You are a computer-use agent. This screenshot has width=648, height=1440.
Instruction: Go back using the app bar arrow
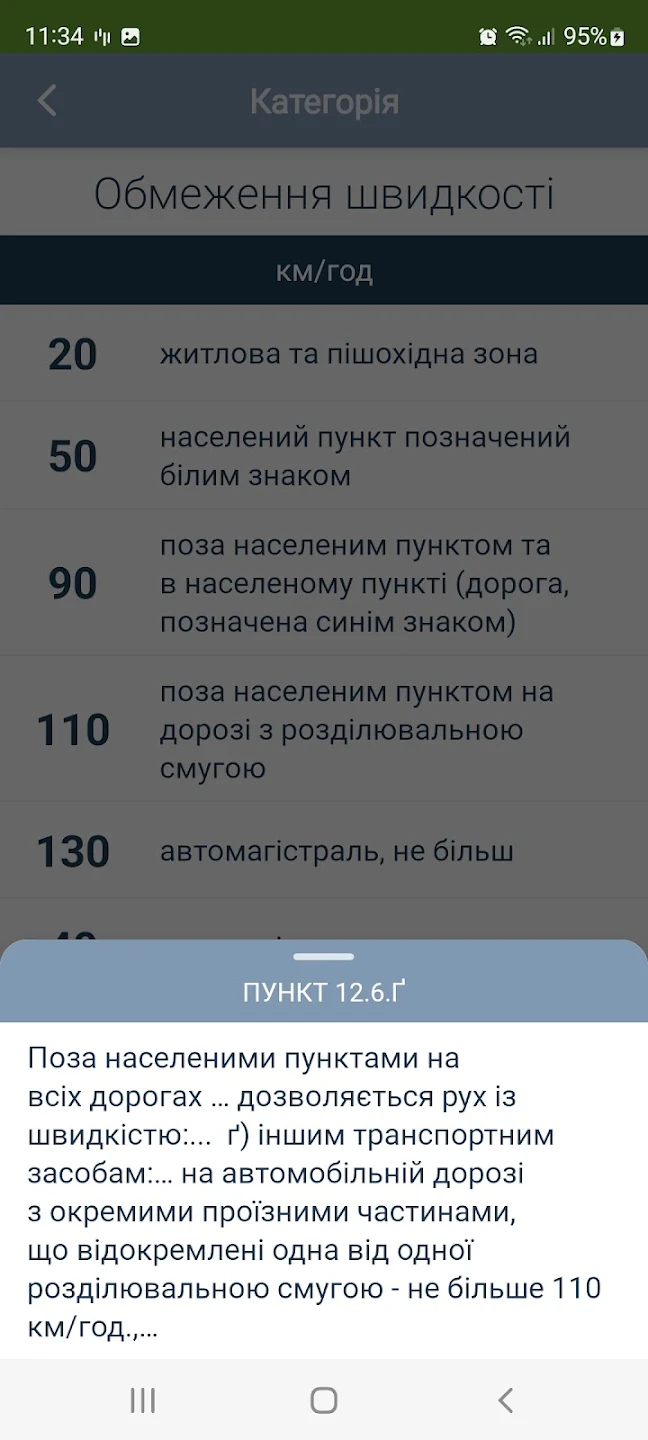click(47, 101)
